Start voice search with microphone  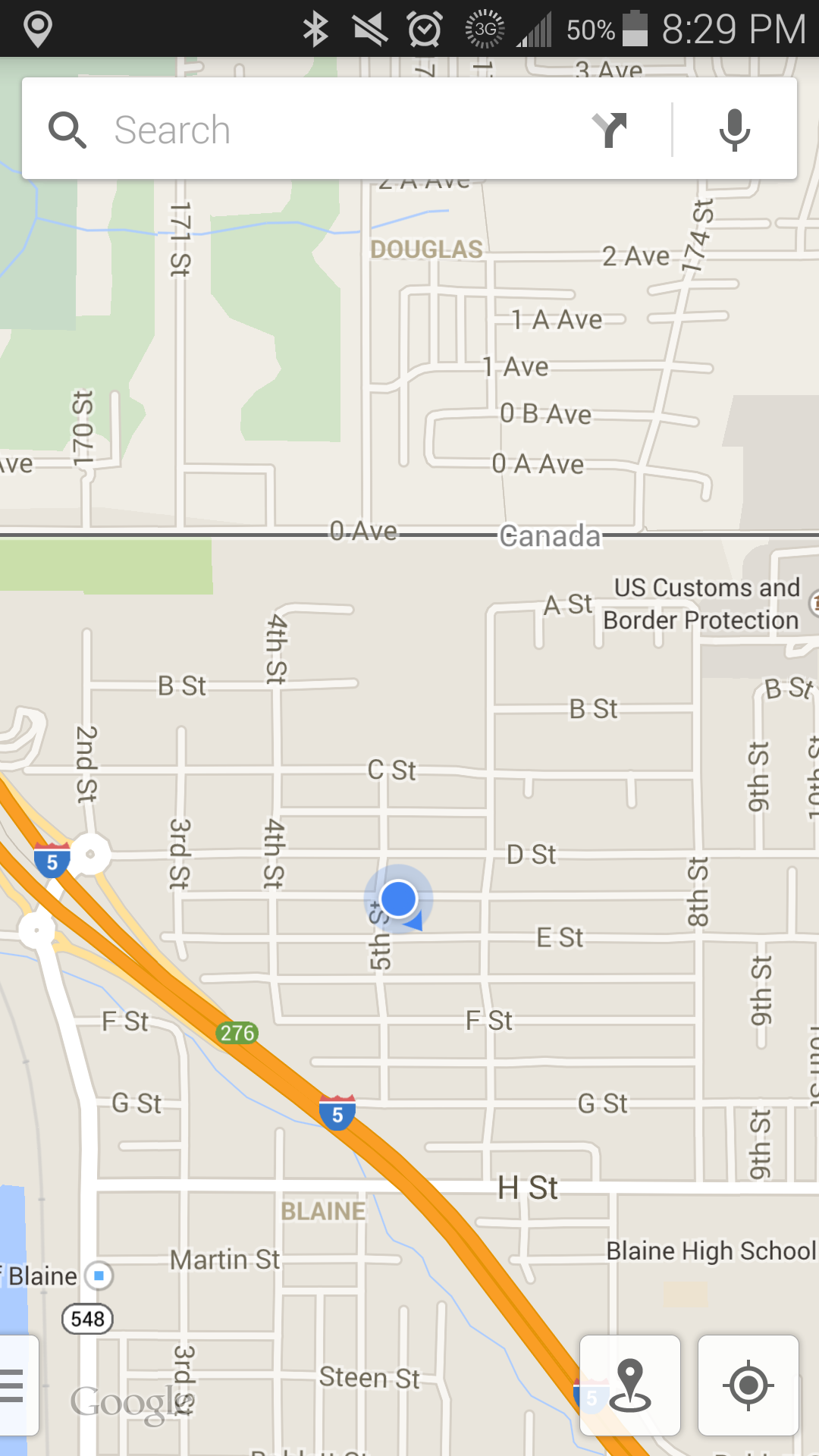click(x=734, y=130)
